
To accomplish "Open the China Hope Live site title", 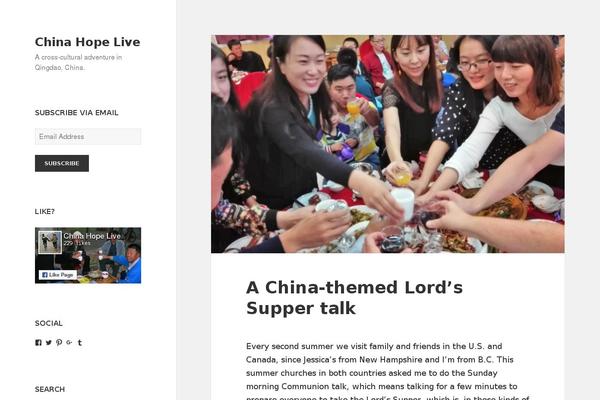I will coord(87,42).
